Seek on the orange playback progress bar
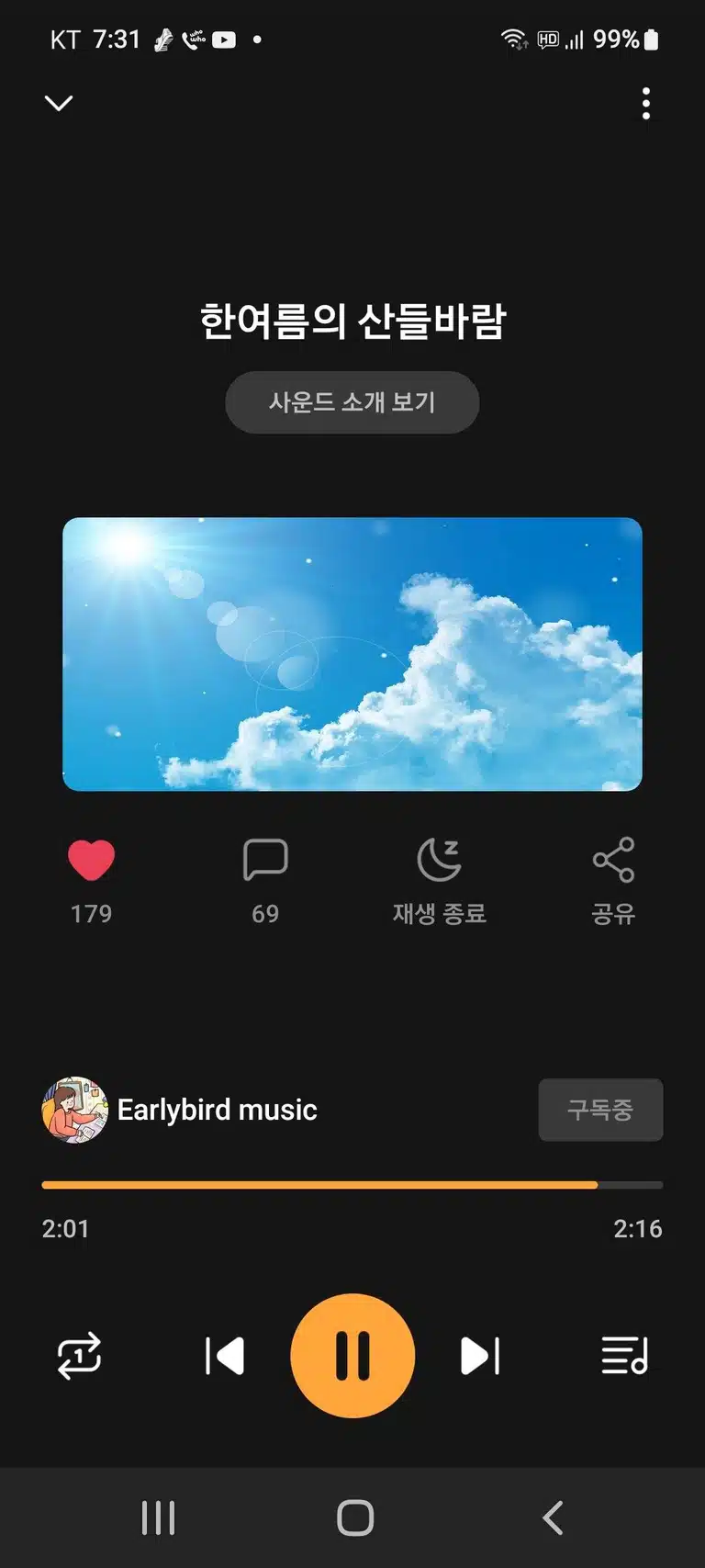Image resolution: width=705 pixels, height=1568 pixels. 352,1185
